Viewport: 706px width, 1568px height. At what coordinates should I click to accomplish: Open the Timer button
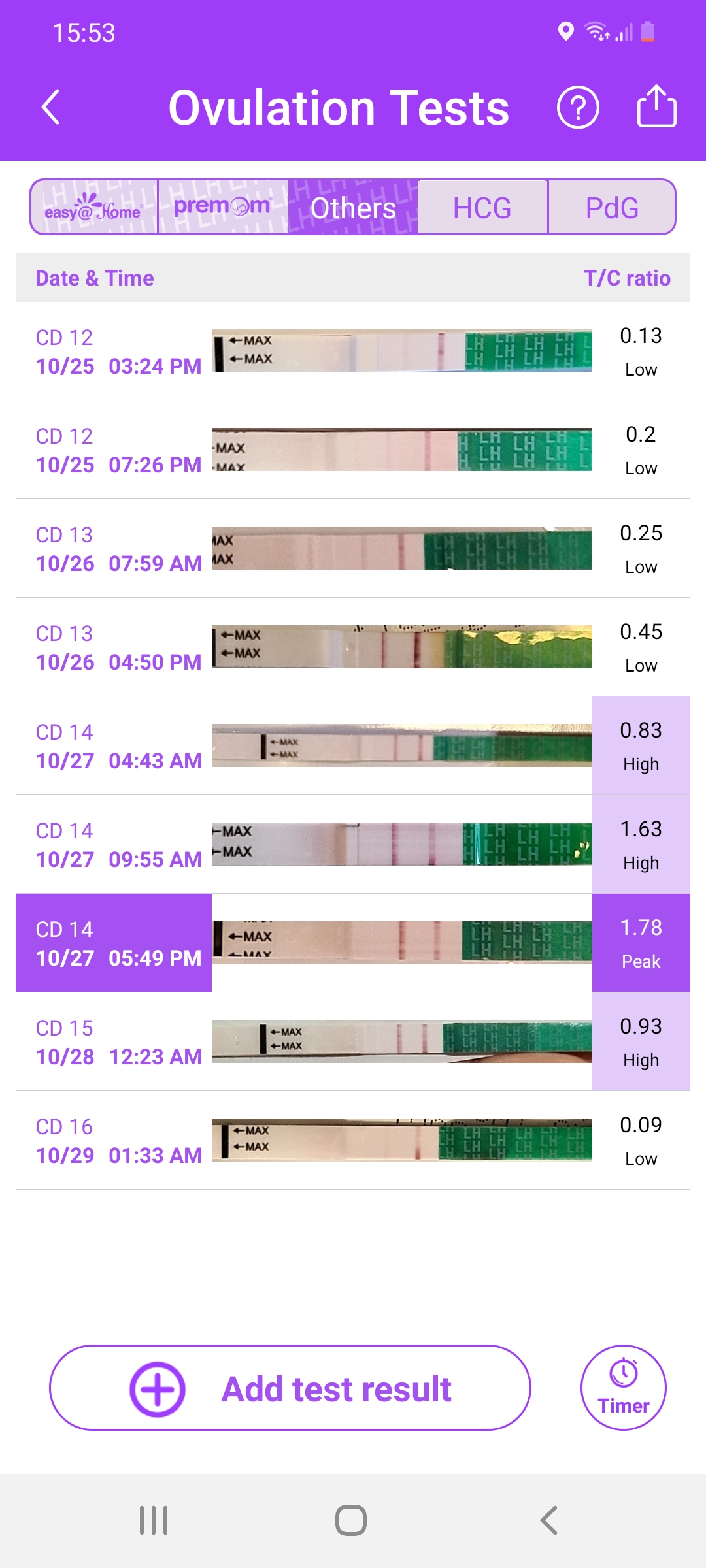click(623, 1388)
